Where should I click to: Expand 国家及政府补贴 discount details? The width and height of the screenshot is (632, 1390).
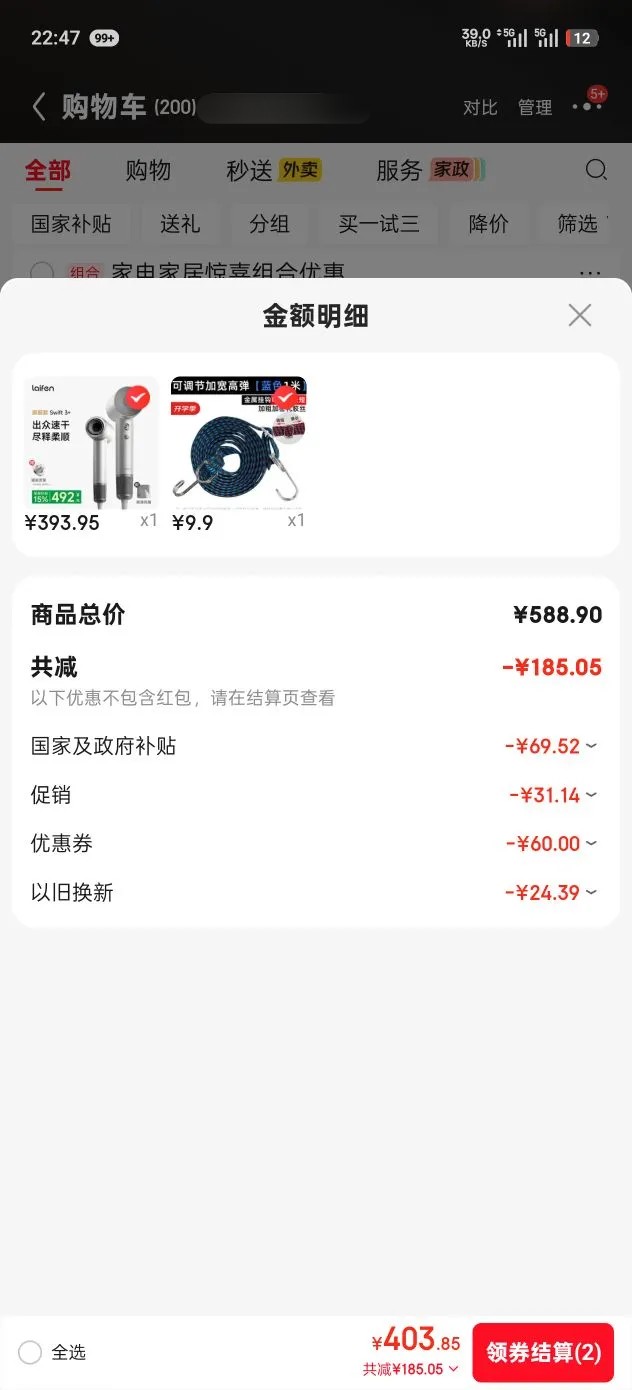click(x=315, y=746)
